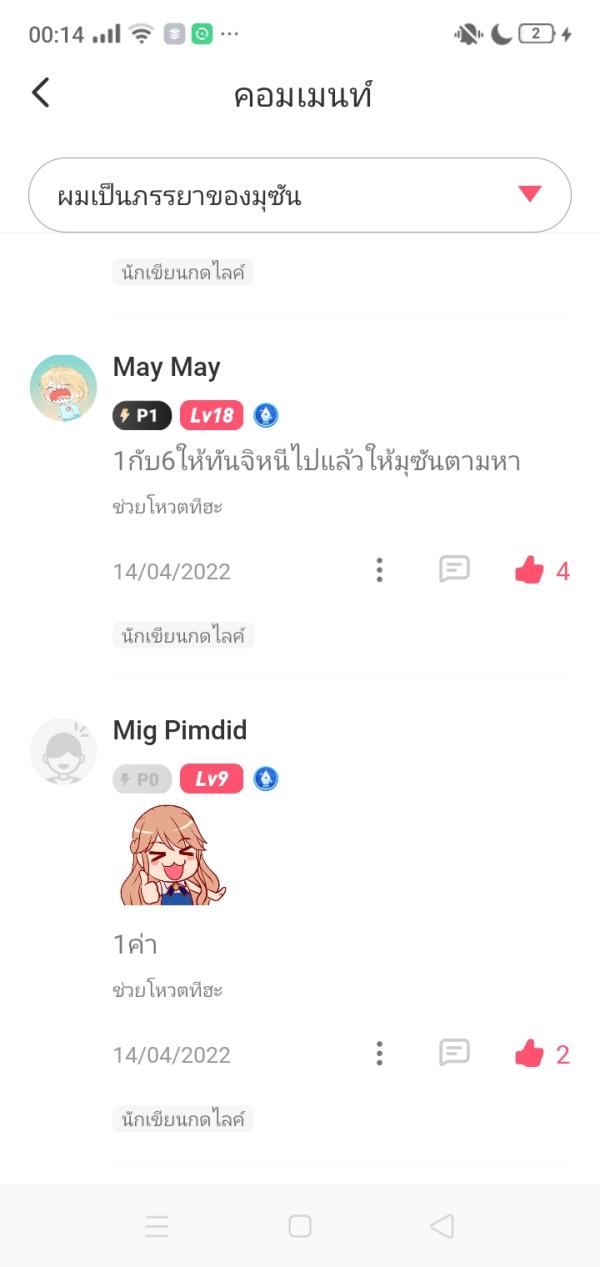The width and height of the screenshot is (600, 1267).
Task: Go back from the comments screen
Action: pyautogui.click(x=41, y=94)
